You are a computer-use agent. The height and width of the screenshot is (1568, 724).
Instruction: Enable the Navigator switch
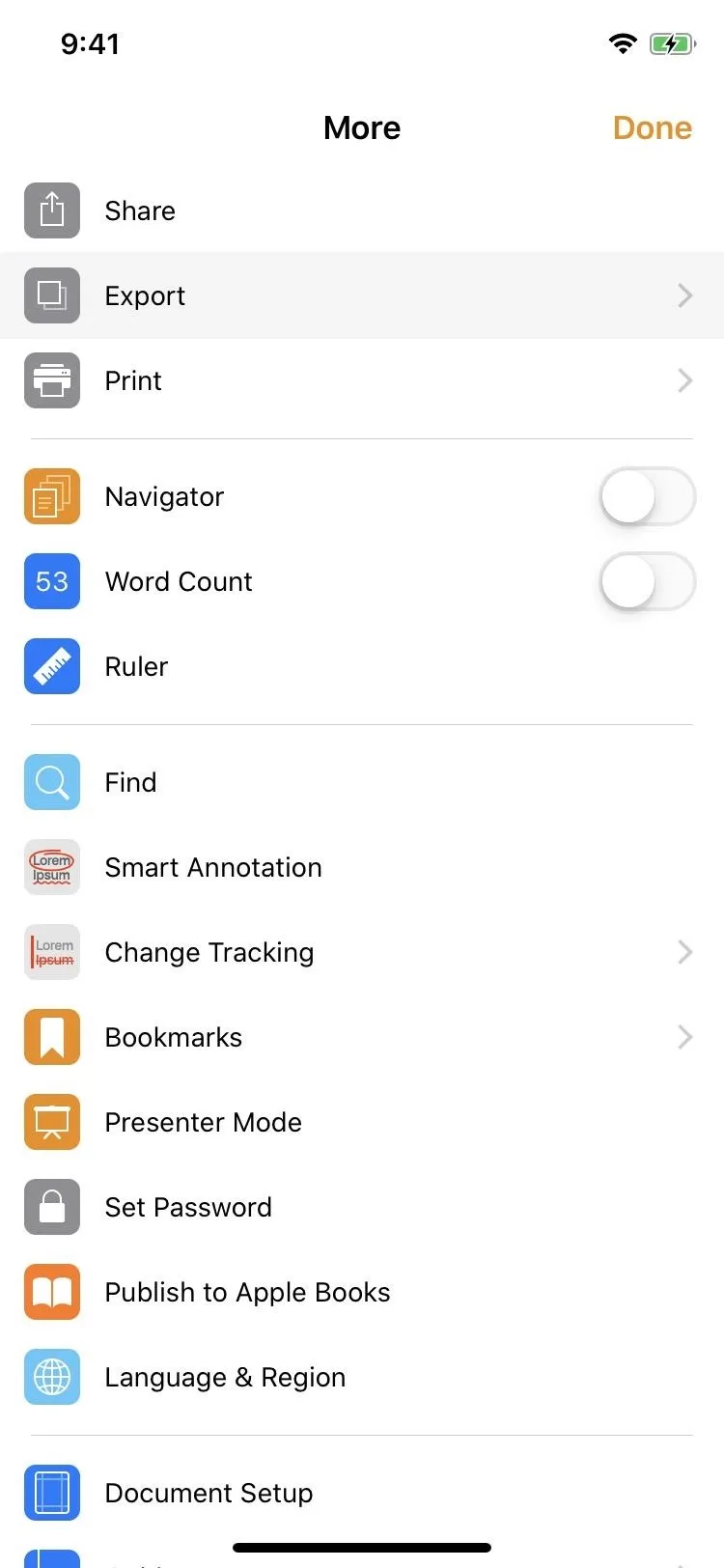click(647, 497)
